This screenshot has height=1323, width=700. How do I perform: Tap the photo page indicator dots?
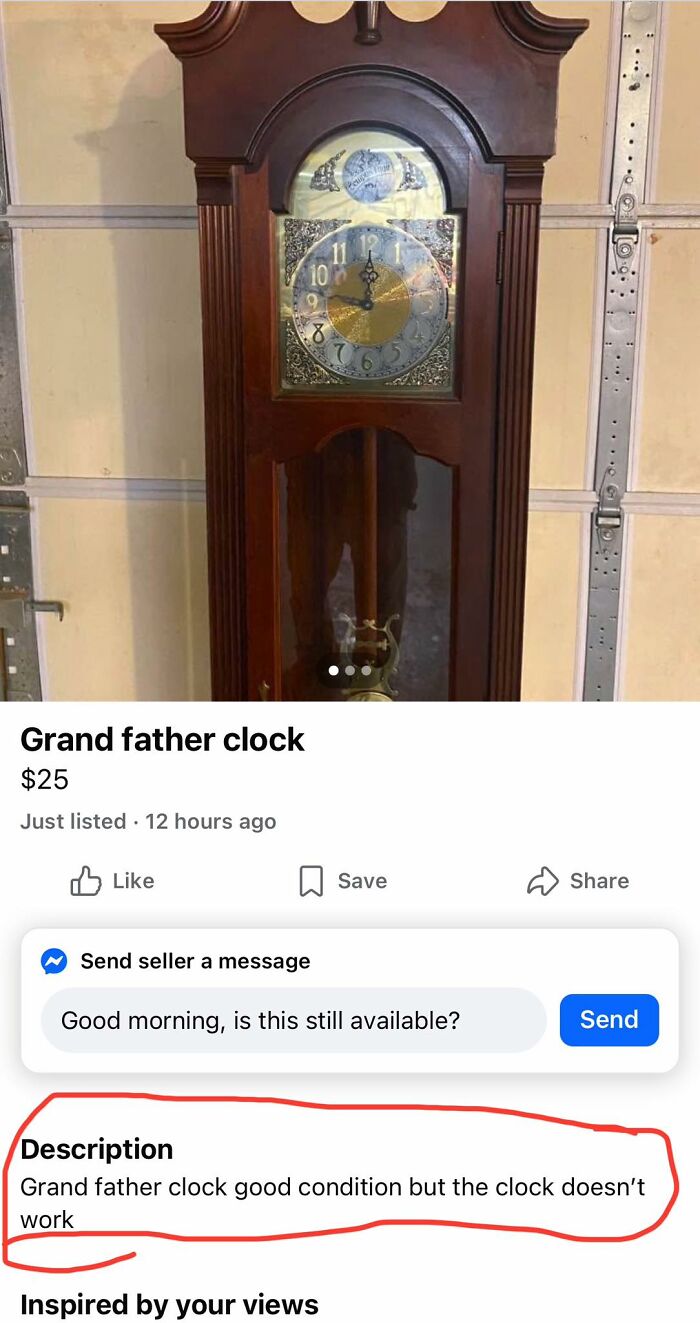pos(350,670)
